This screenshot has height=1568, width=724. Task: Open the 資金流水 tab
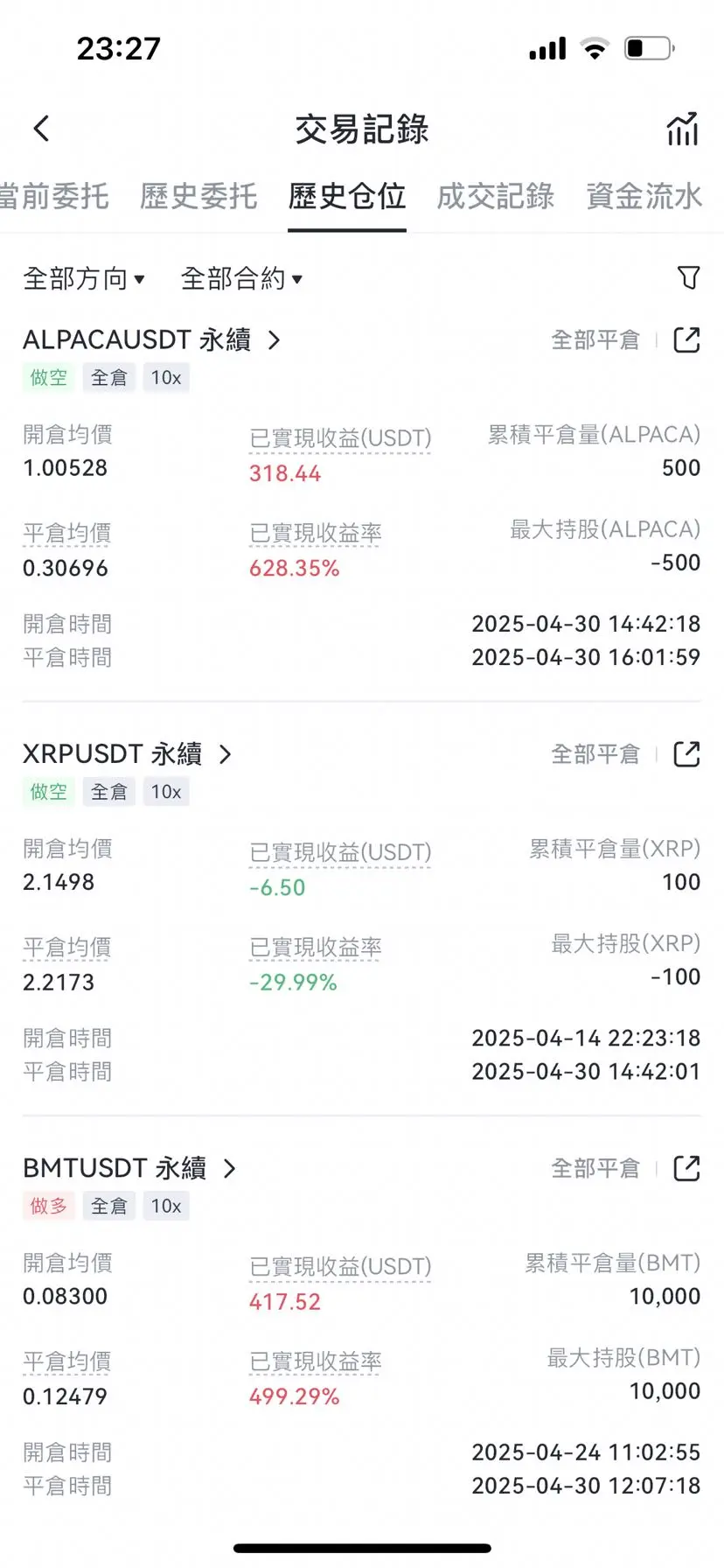click(644, 196)
